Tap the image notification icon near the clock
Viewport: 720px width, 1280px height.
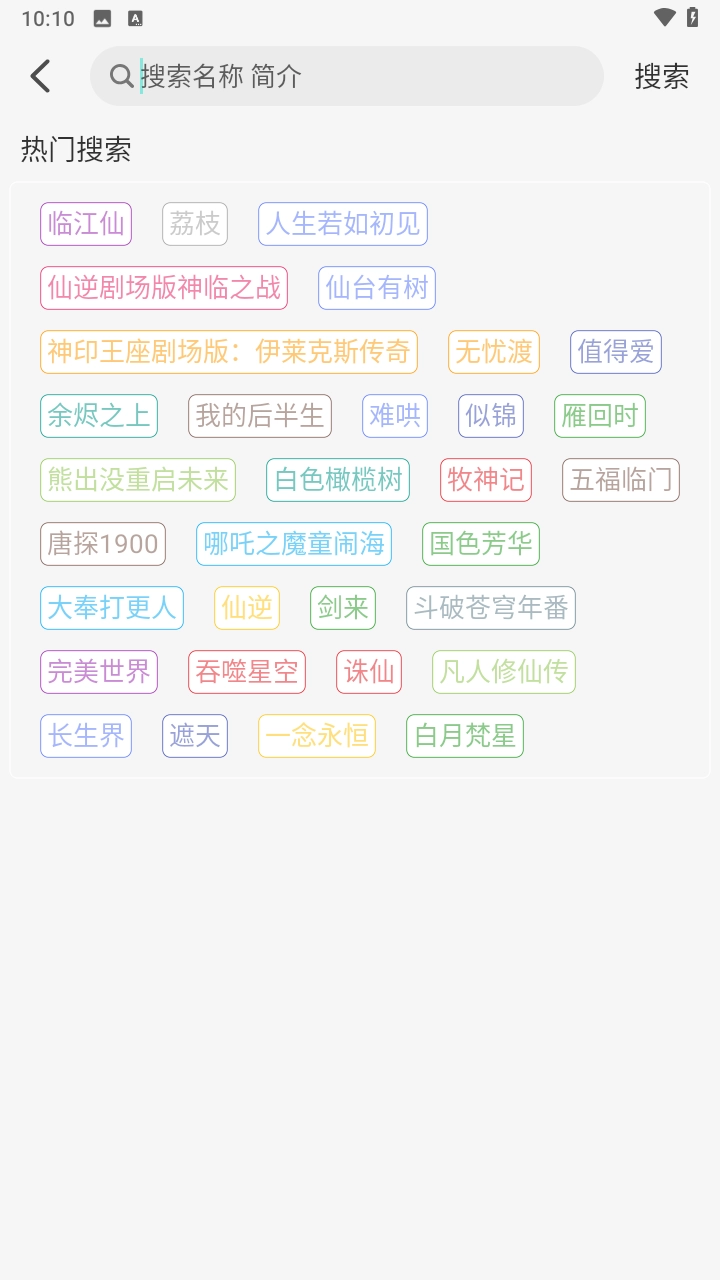click(x=101, y=17)
